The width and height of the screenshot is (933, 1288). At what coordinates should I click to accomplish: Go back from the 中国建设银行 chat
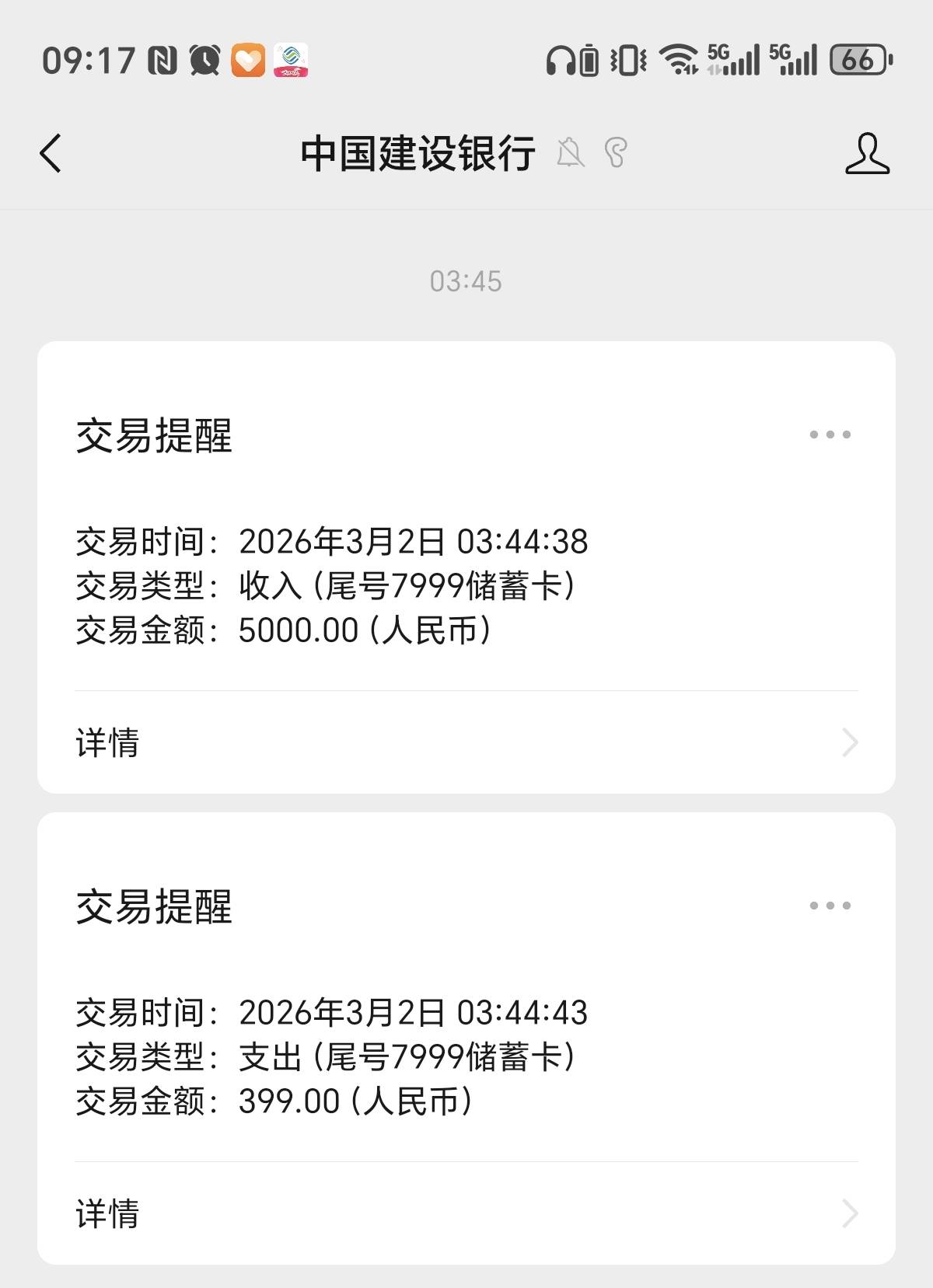tap(51, 153)
